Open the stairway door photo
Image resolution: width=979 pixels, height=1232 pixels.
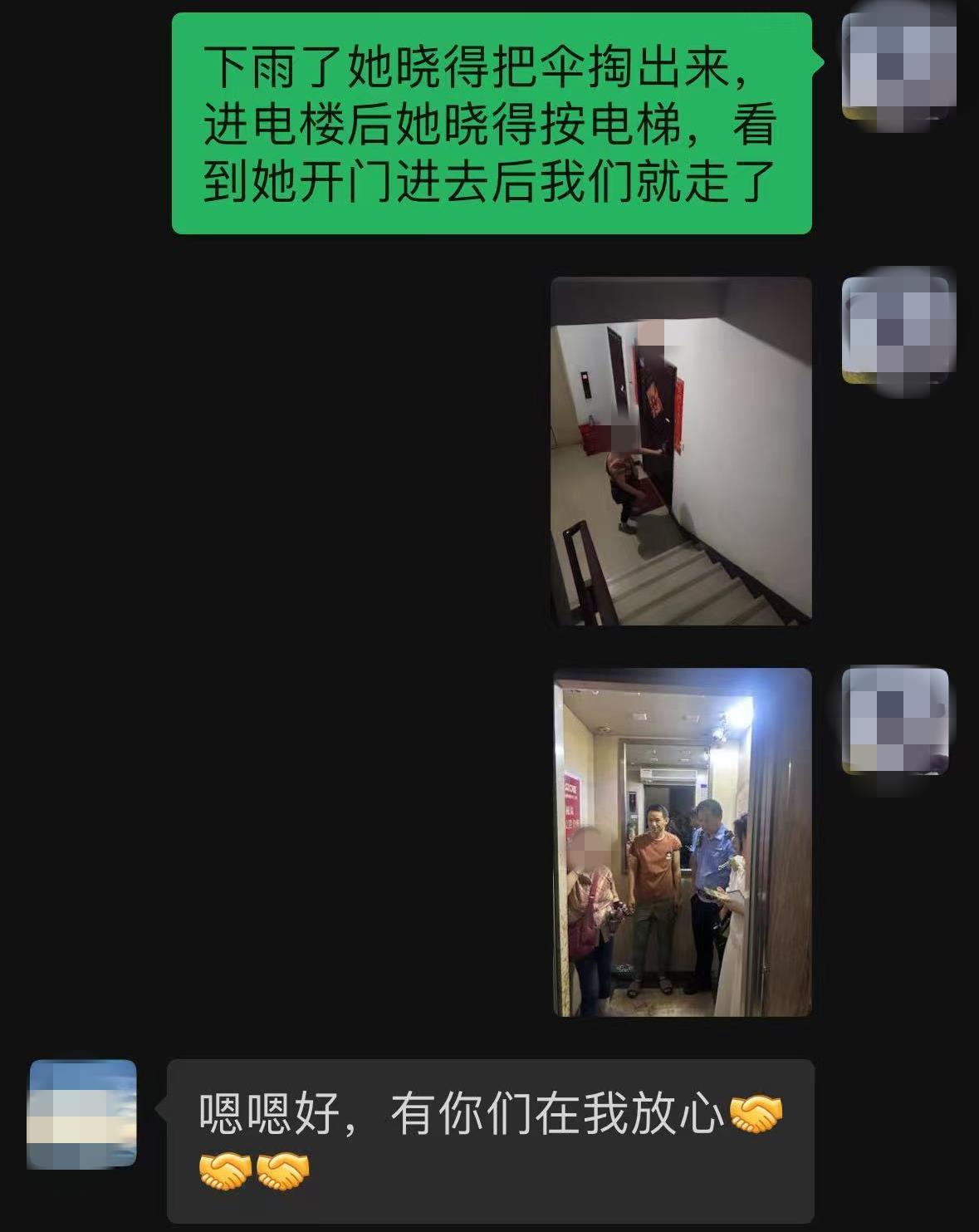tap(681, 450)
